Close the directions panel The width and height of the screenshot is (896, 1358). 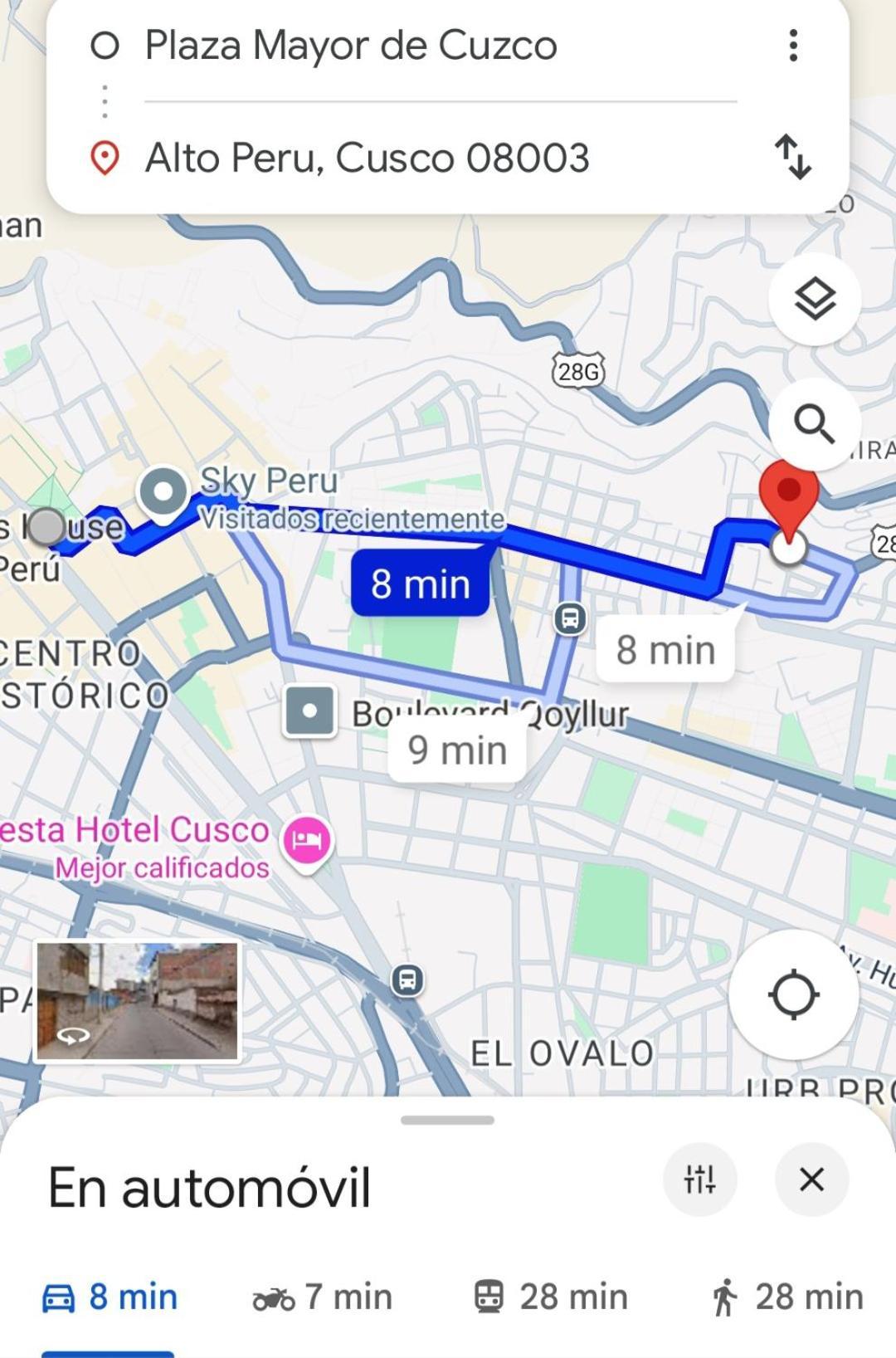pos(811,1179)
